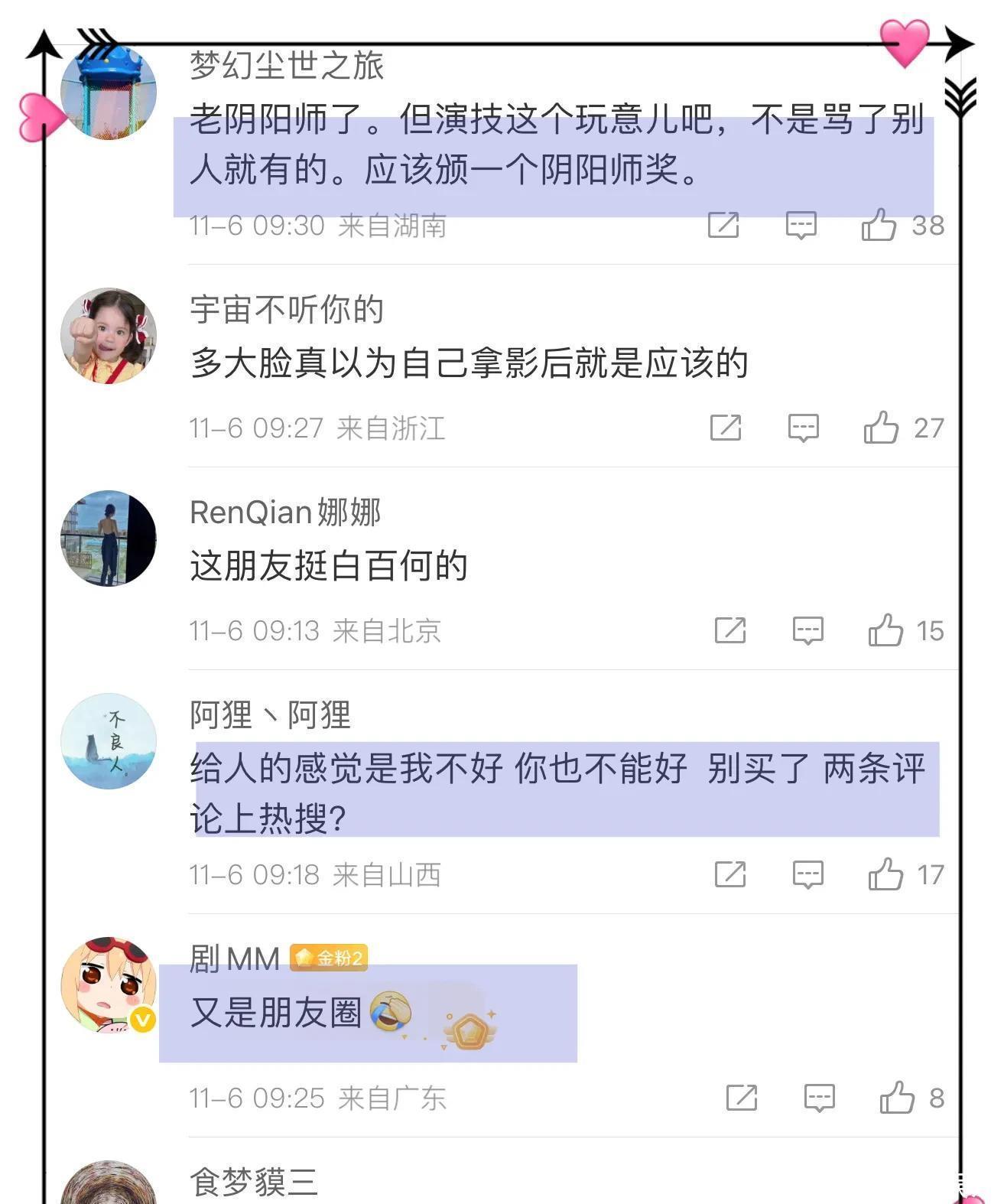Open replies for 宇宙不听你的's comment
1004x1204 pixels.
803,428
